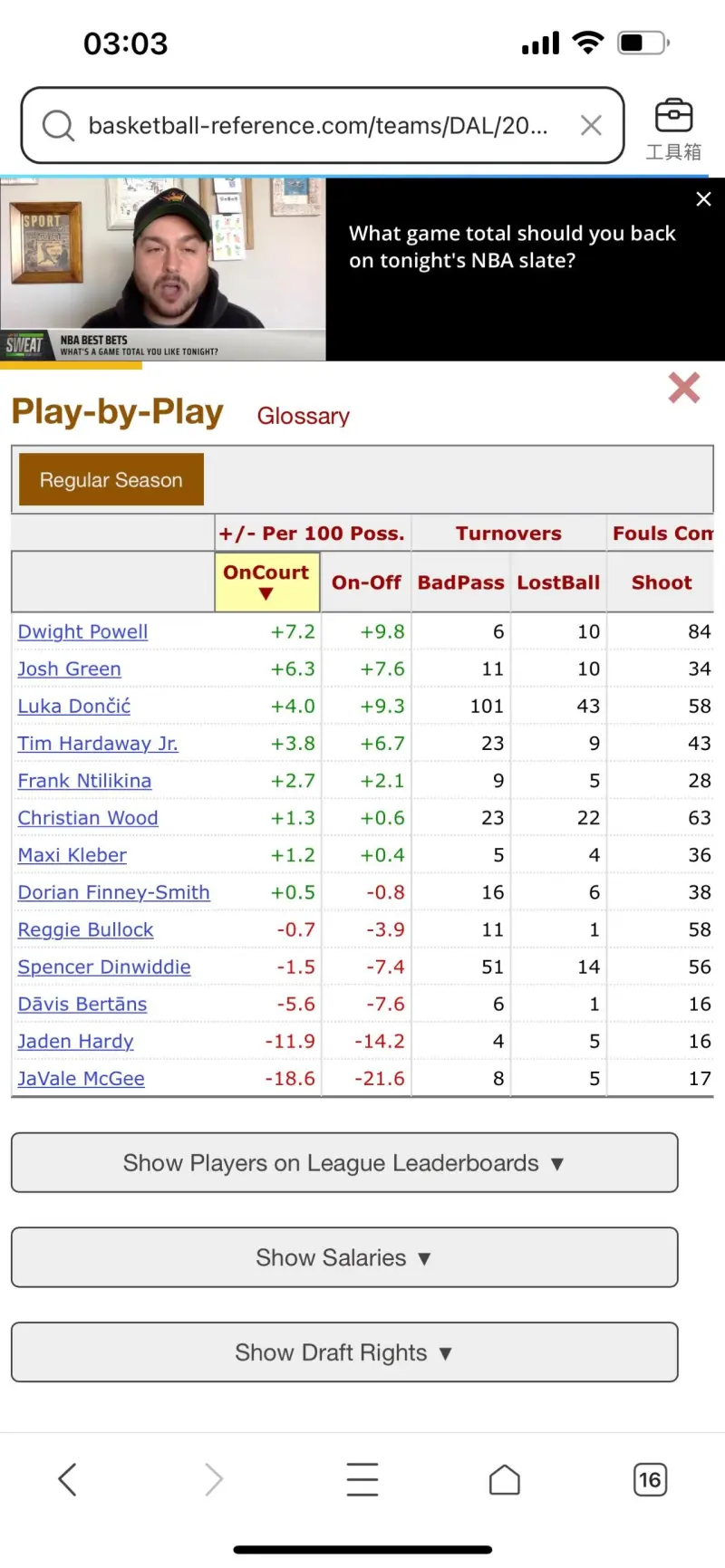725x1568 pixels.
Task: Open Spencer Dinwiddie's player page
Action: (x=104, y=967)
